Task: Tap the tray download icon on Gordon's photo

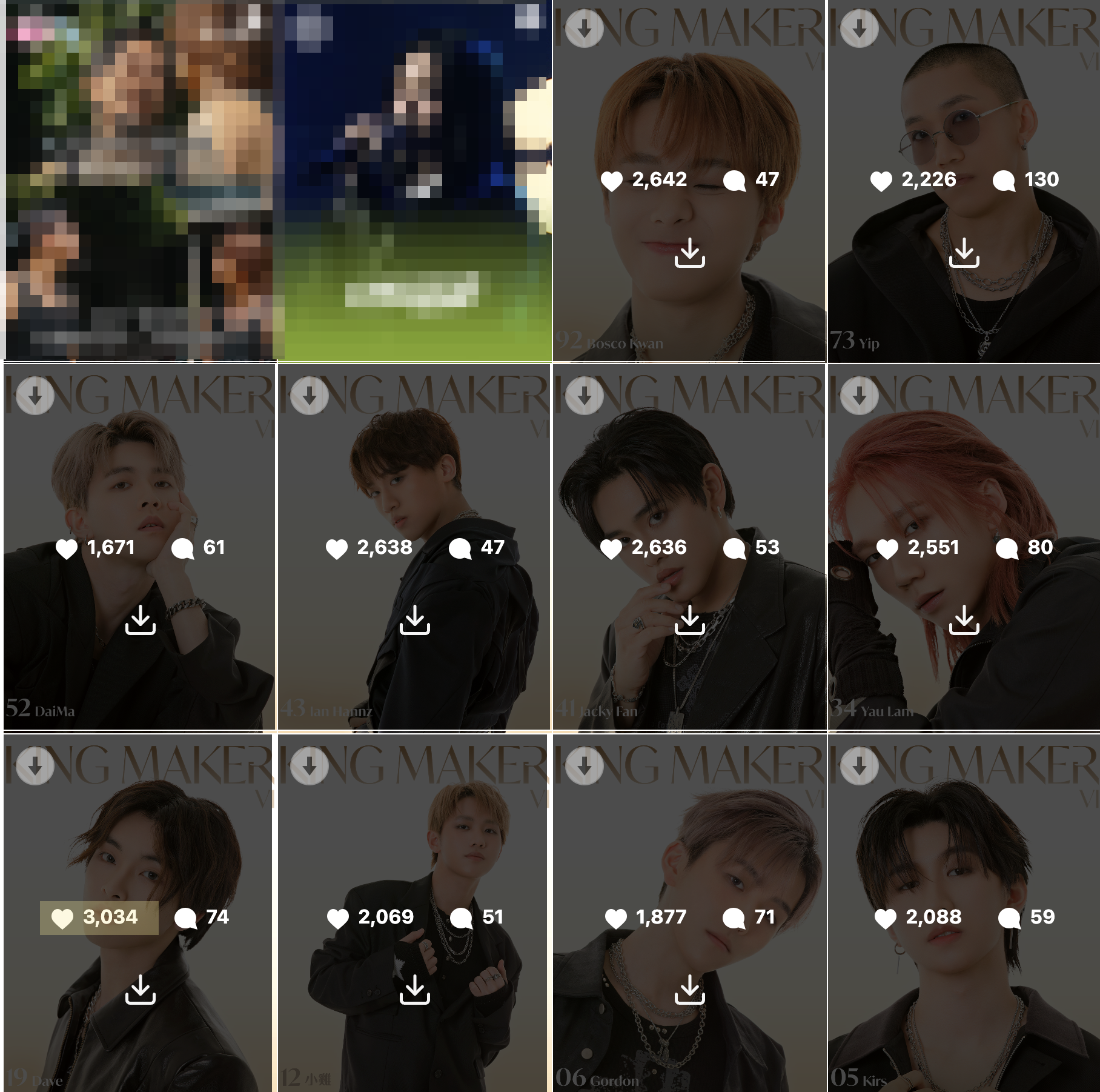Action: (689, 990)
